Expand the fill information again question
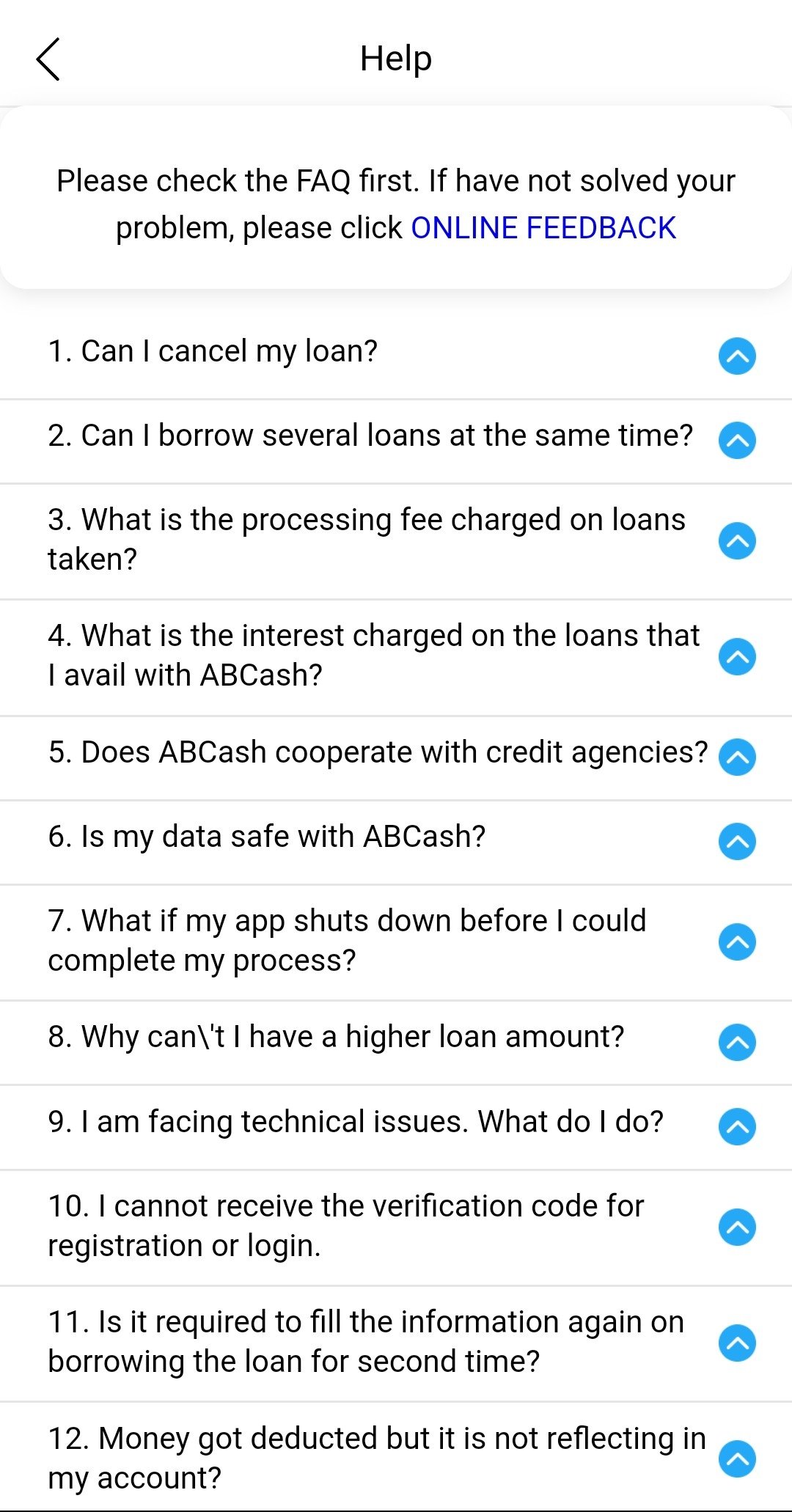 (x=396, y=1343)
